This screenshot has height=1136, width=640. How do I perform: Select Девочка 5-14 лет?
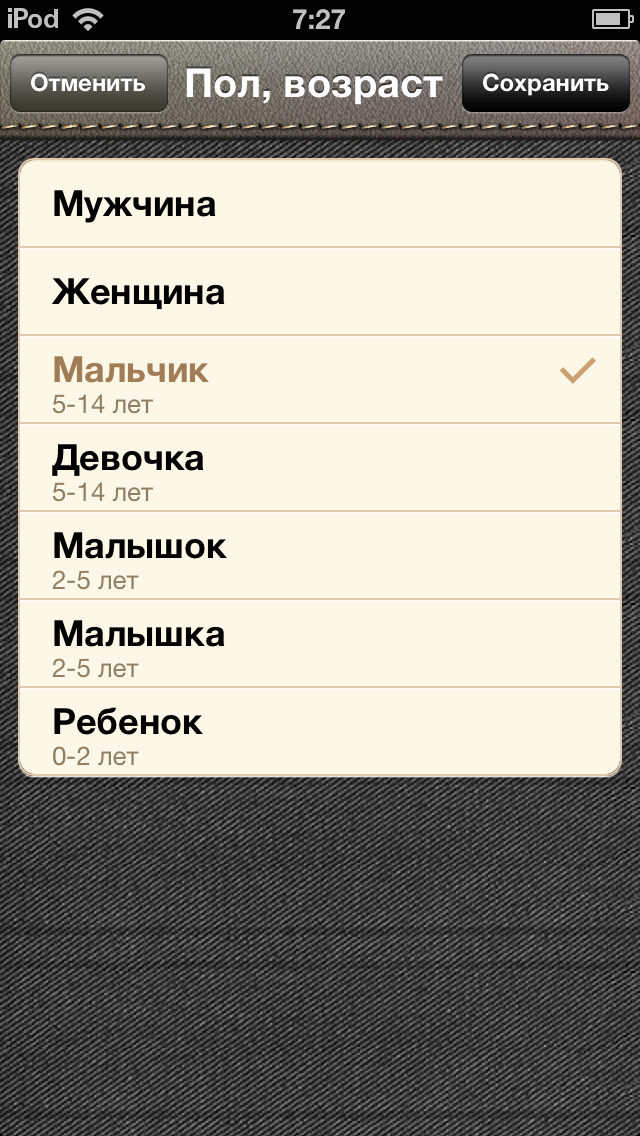click(320, 467)
